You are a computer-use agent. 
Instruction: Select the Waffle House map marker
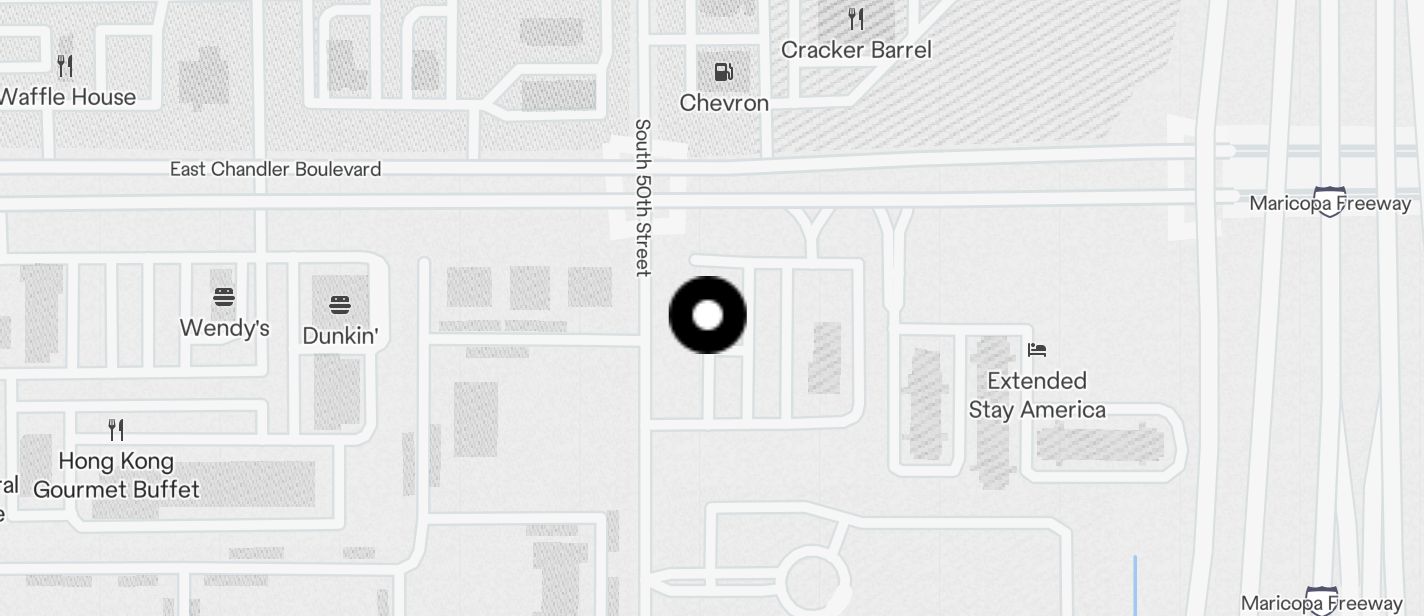[65, 67]
